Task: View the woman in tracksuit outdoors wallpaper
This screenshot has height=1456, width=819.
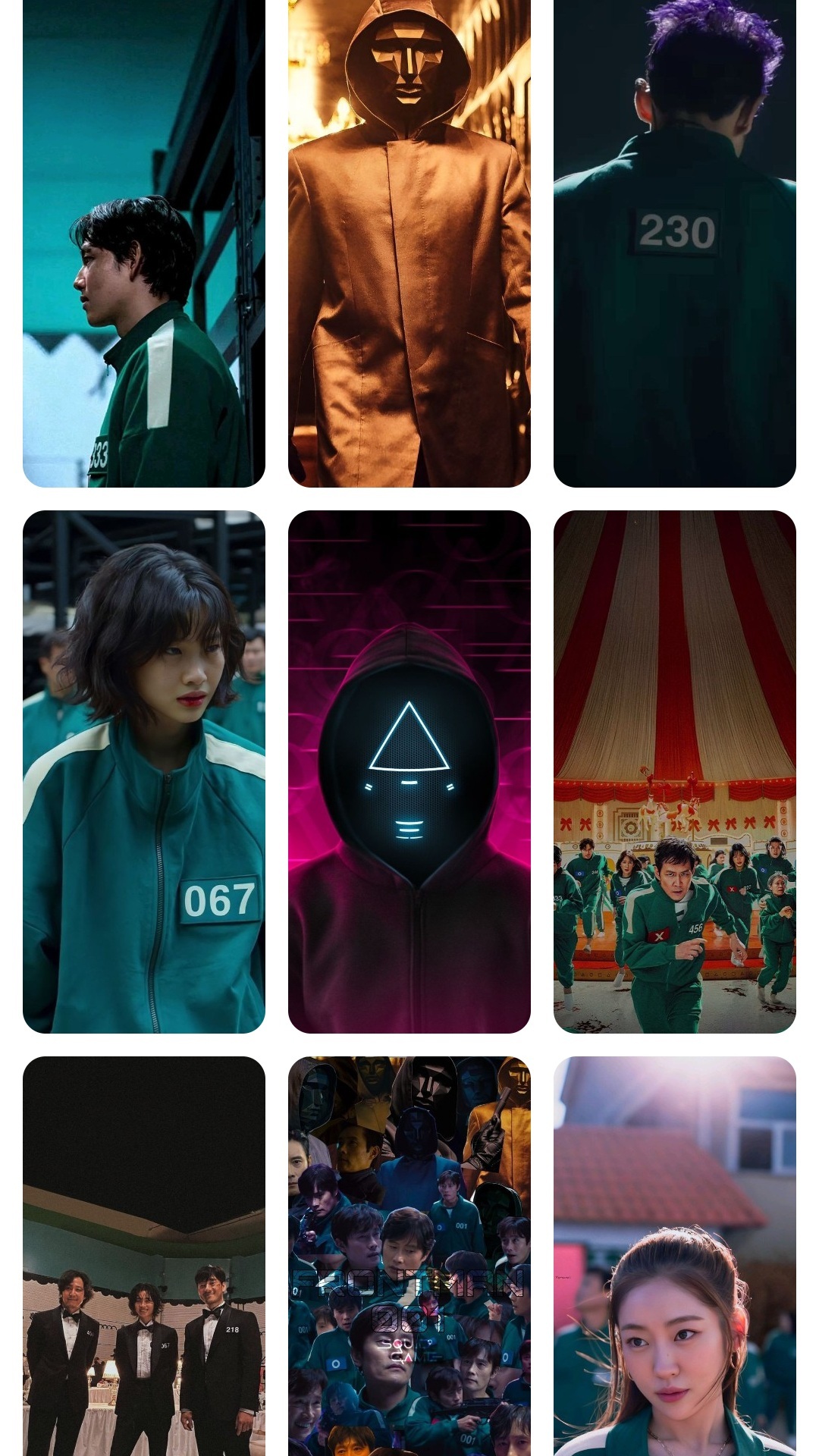Action: pyautogui.click(x=675, y=1255)
